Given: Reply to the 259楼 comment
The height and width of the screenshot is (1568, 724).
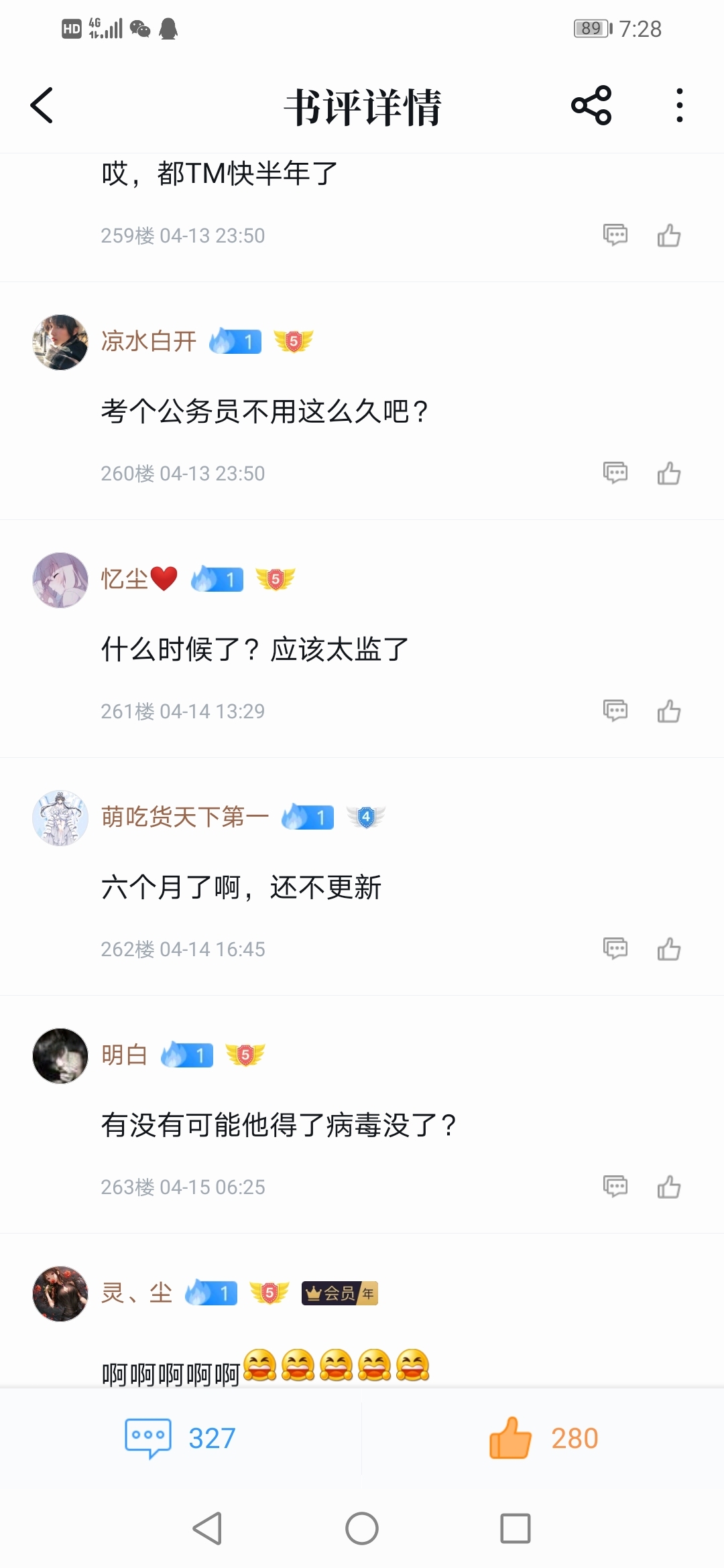Looking at the screenshot, I should [x=615, y=236].
